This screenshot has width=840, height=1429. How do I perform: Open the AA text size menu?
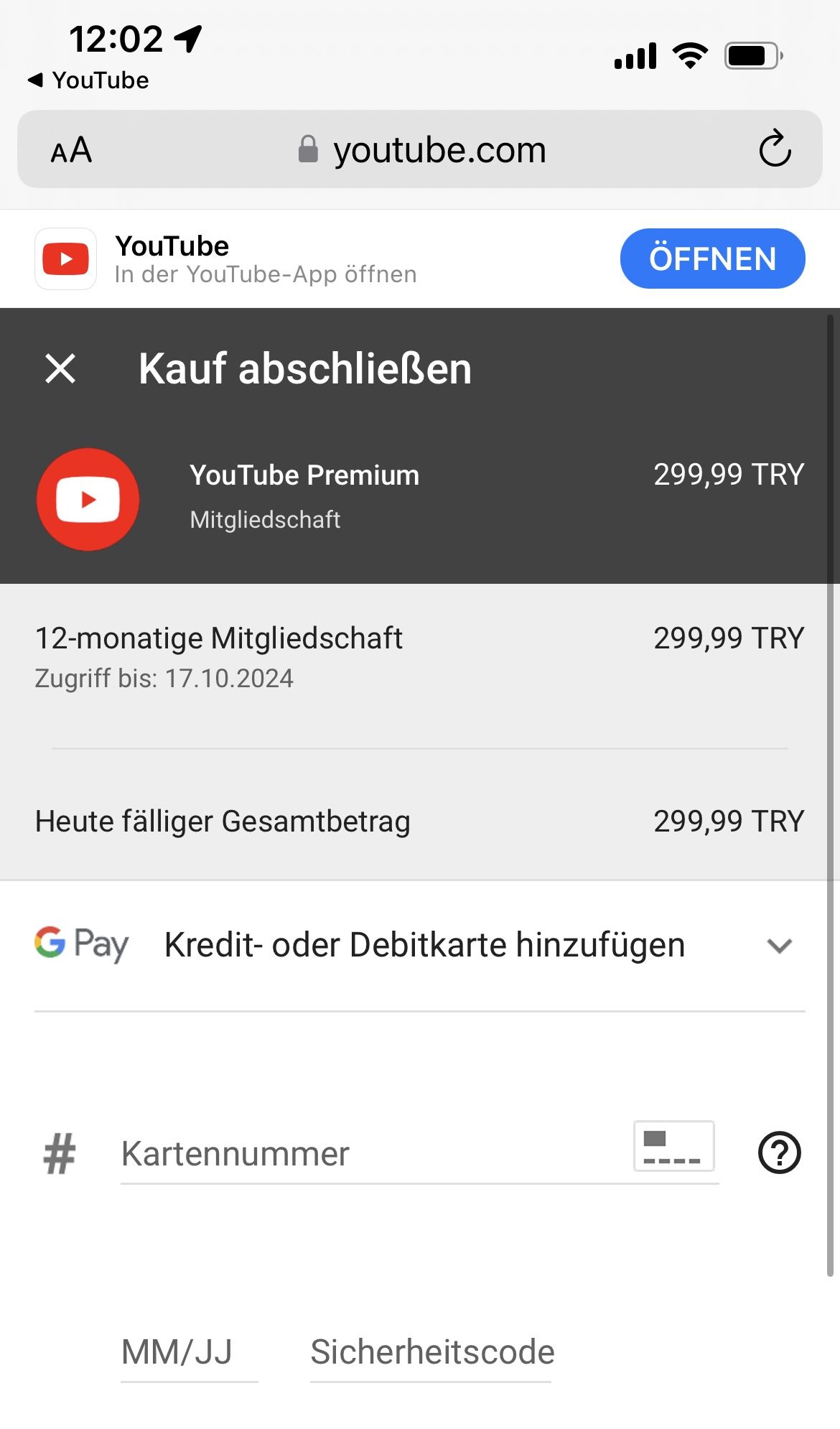pos(71,150)
